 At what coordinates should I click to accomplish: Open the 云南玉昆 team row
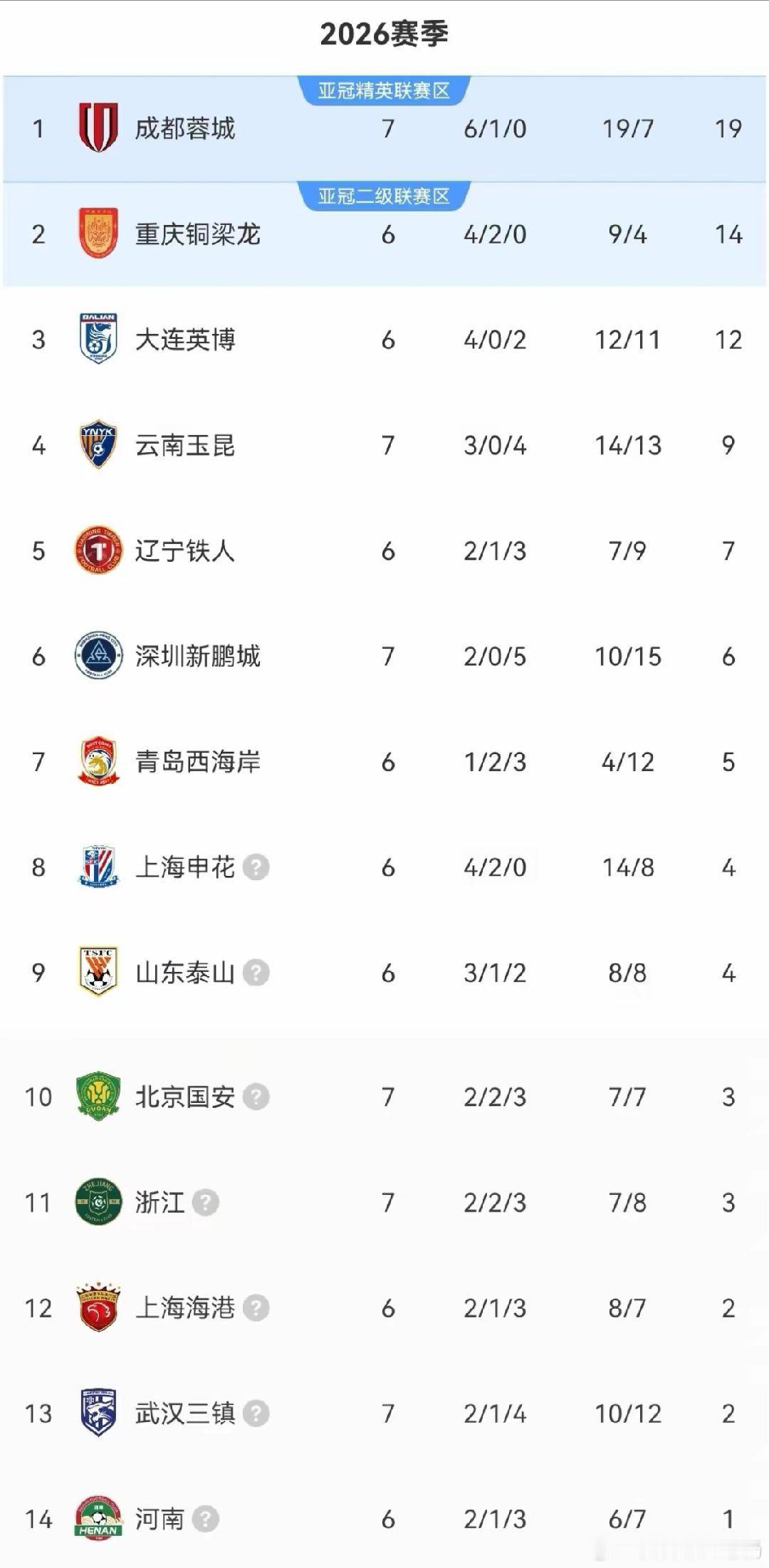pyautogui.click(x=384, y=445)
